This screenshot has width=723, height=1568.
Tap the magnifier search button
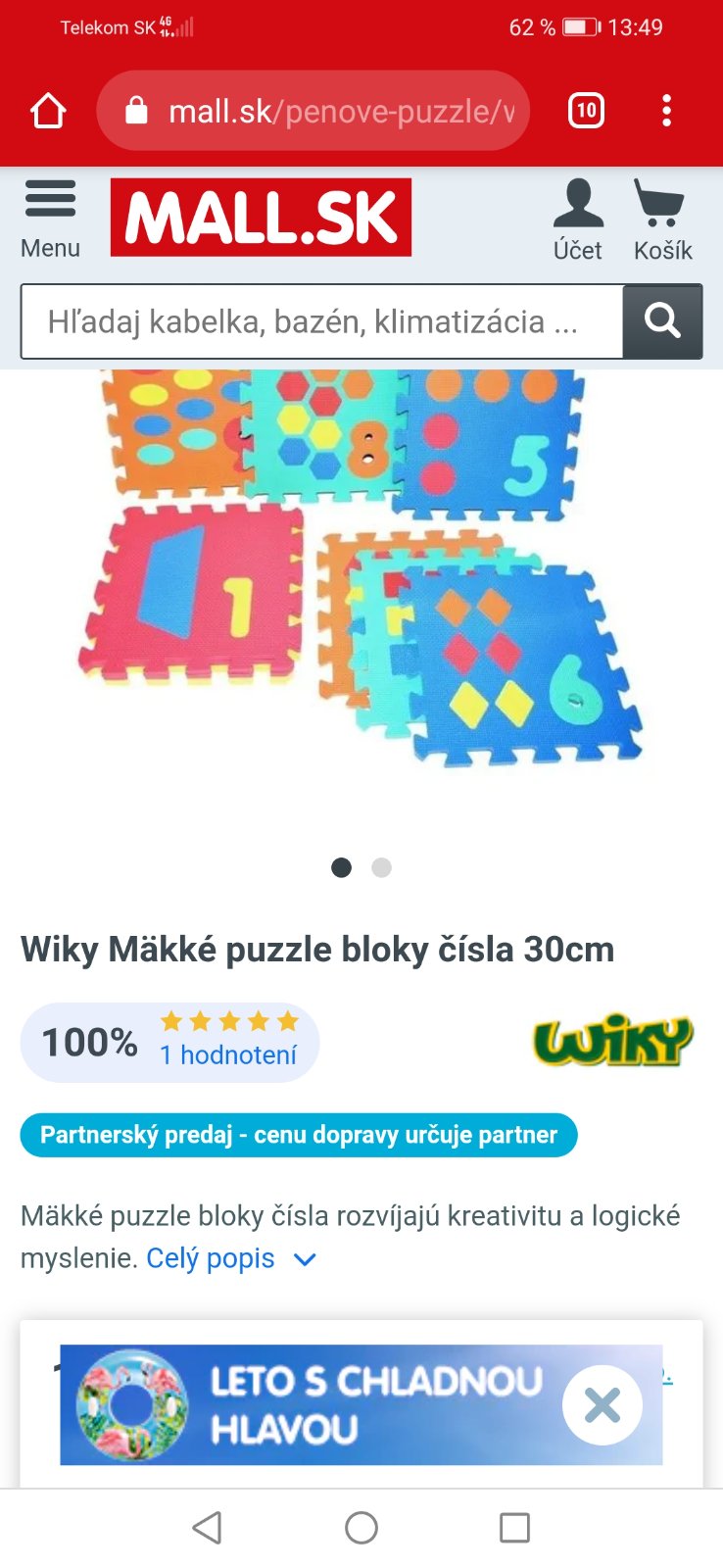[x=662, y=321]
